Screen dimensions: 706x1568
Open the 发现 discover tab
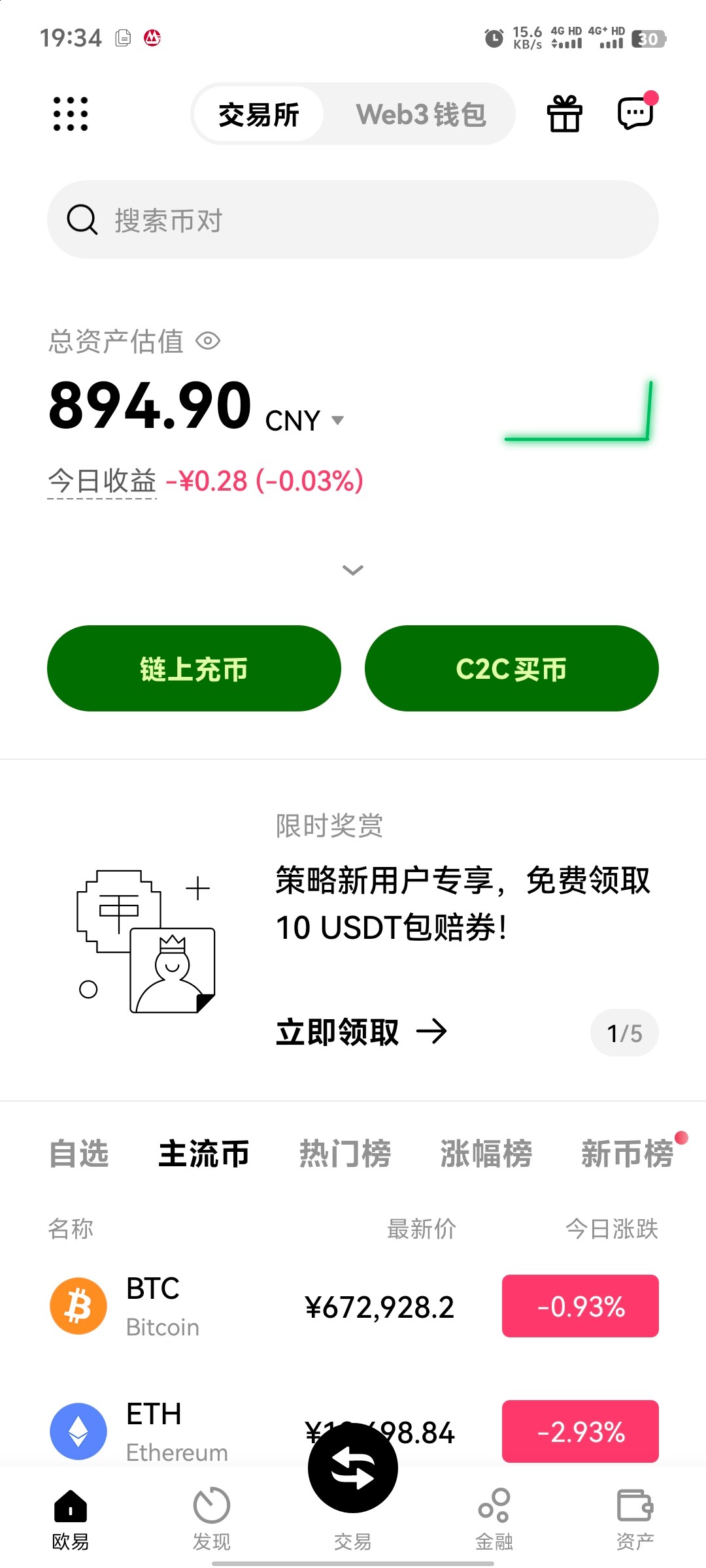pyautogui.click(x=211, y=1519)
